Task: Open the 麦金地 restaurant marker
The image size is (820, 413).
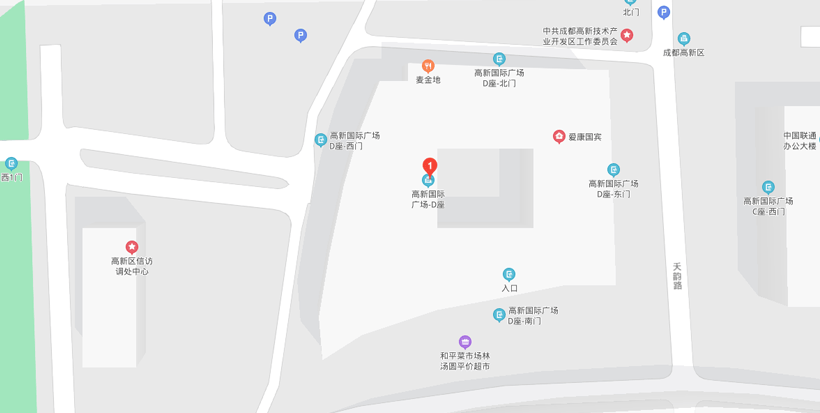Action: pyautogui.click(x=428, y=66)
